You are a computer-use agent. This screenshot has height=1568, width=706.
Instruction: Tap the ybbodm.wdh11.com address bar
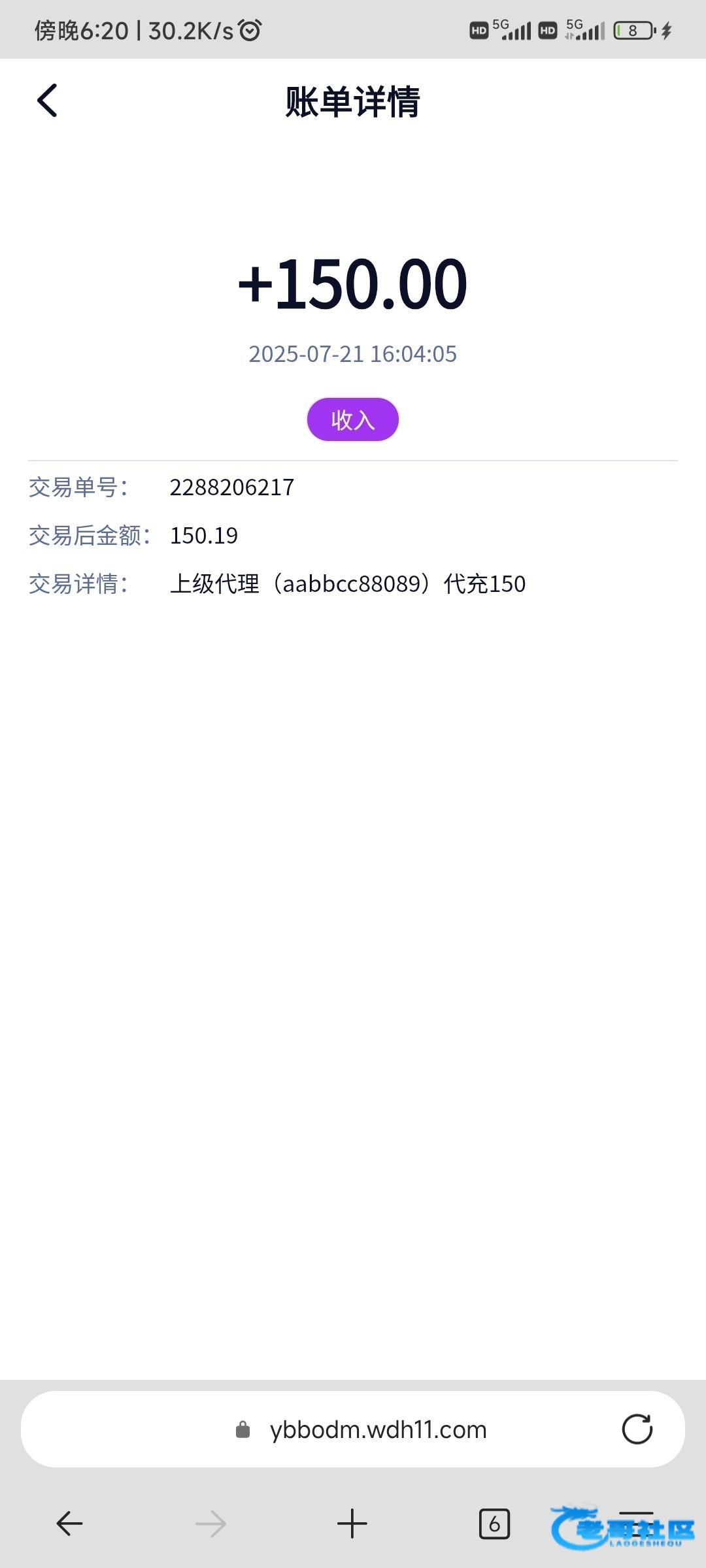tap(353, 1429)
